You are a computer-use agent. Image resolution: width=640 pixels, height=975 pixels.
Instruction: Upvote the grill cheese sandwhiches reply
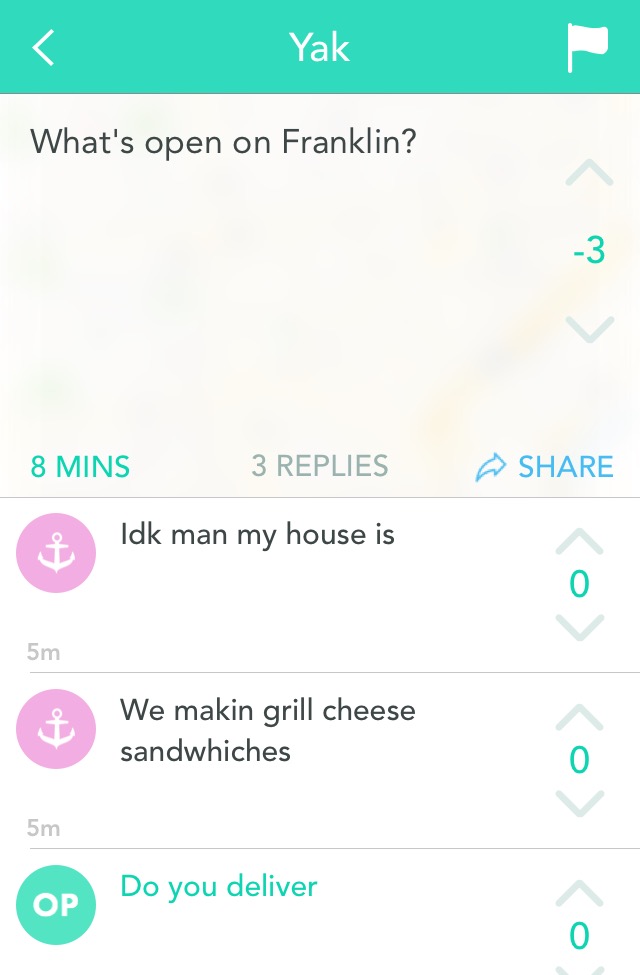coord(579,717)
